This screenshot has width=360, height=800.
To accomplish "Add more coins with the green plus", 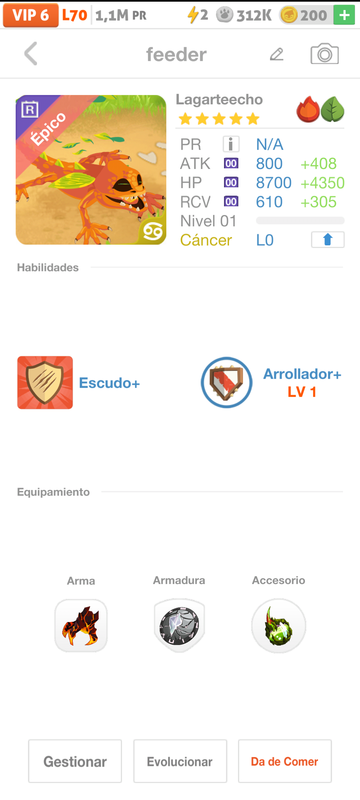I will pyautogui.click(x=344, y=15).
